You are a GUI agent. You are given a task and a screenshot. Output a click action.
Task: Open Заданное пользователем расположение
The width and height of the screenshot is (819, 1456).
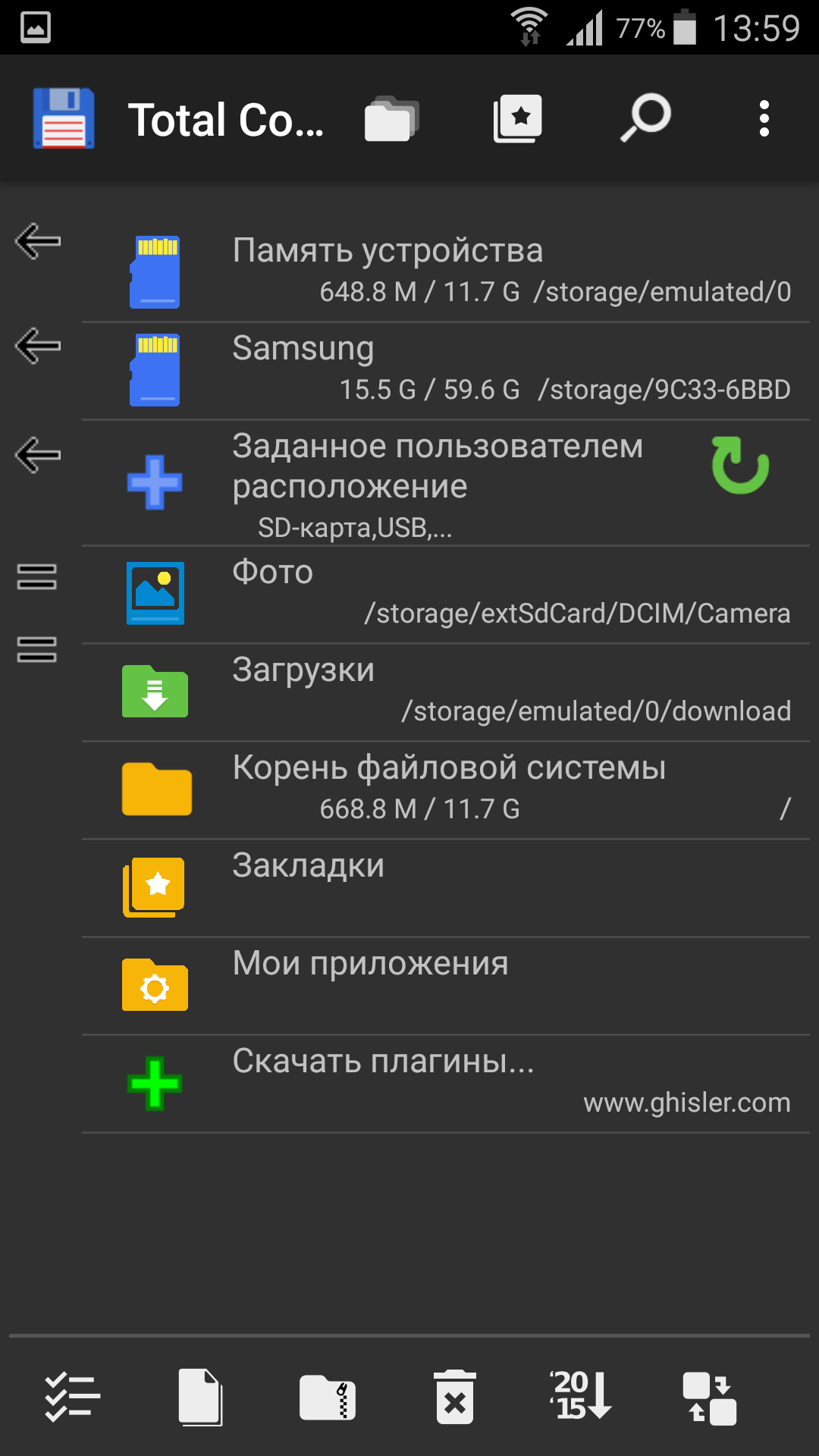446,483
